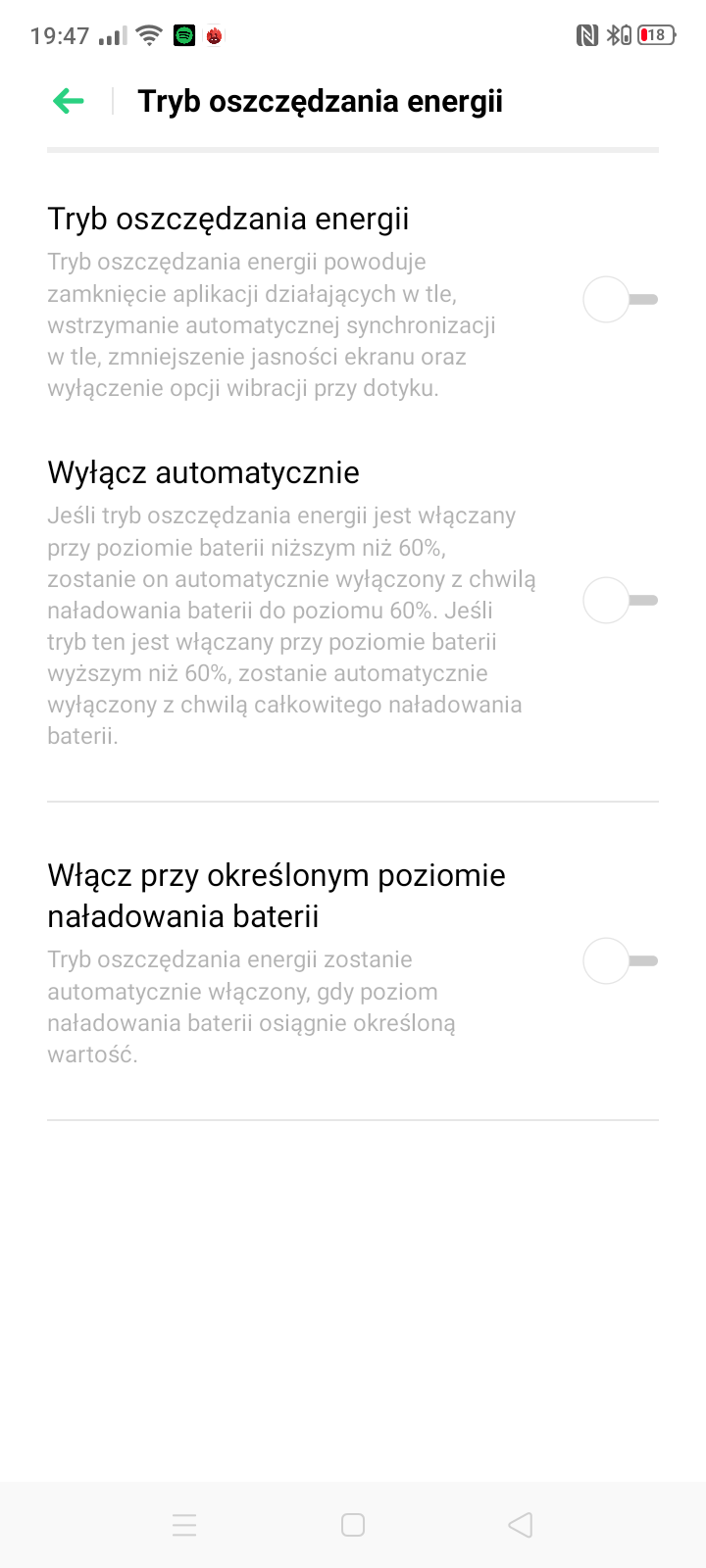Image resolution: width=706 pixels, height=1568 pixels.
Task: Go back using the green arrow
Action: point(68,100)
